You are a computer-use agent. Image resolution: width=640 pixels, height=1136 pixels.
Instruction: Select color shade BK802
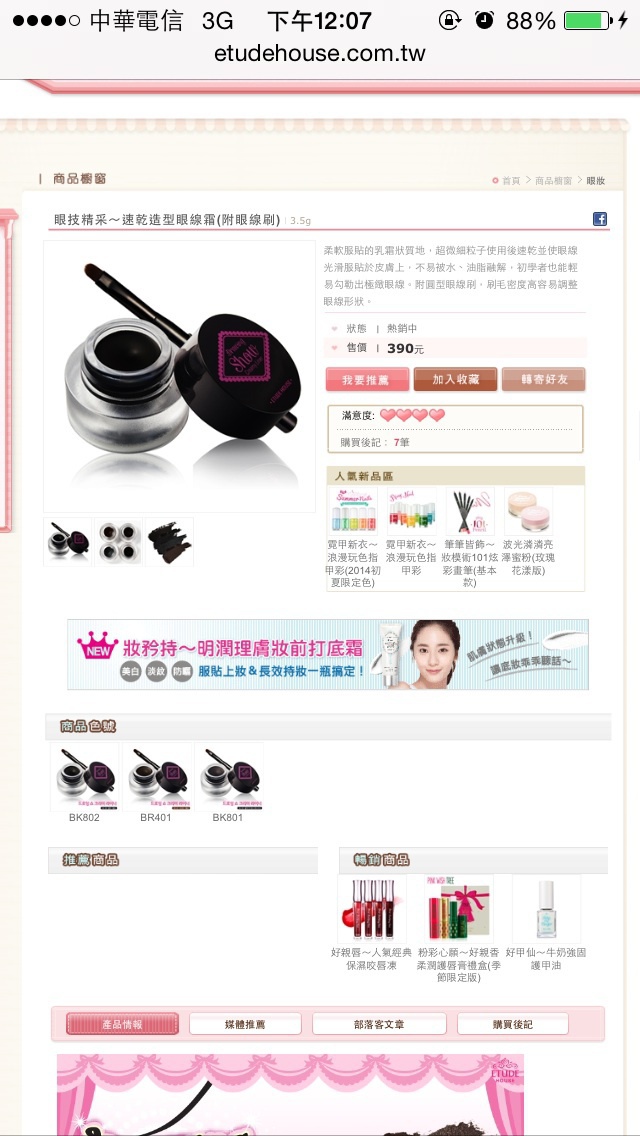(x=84, y=783)
